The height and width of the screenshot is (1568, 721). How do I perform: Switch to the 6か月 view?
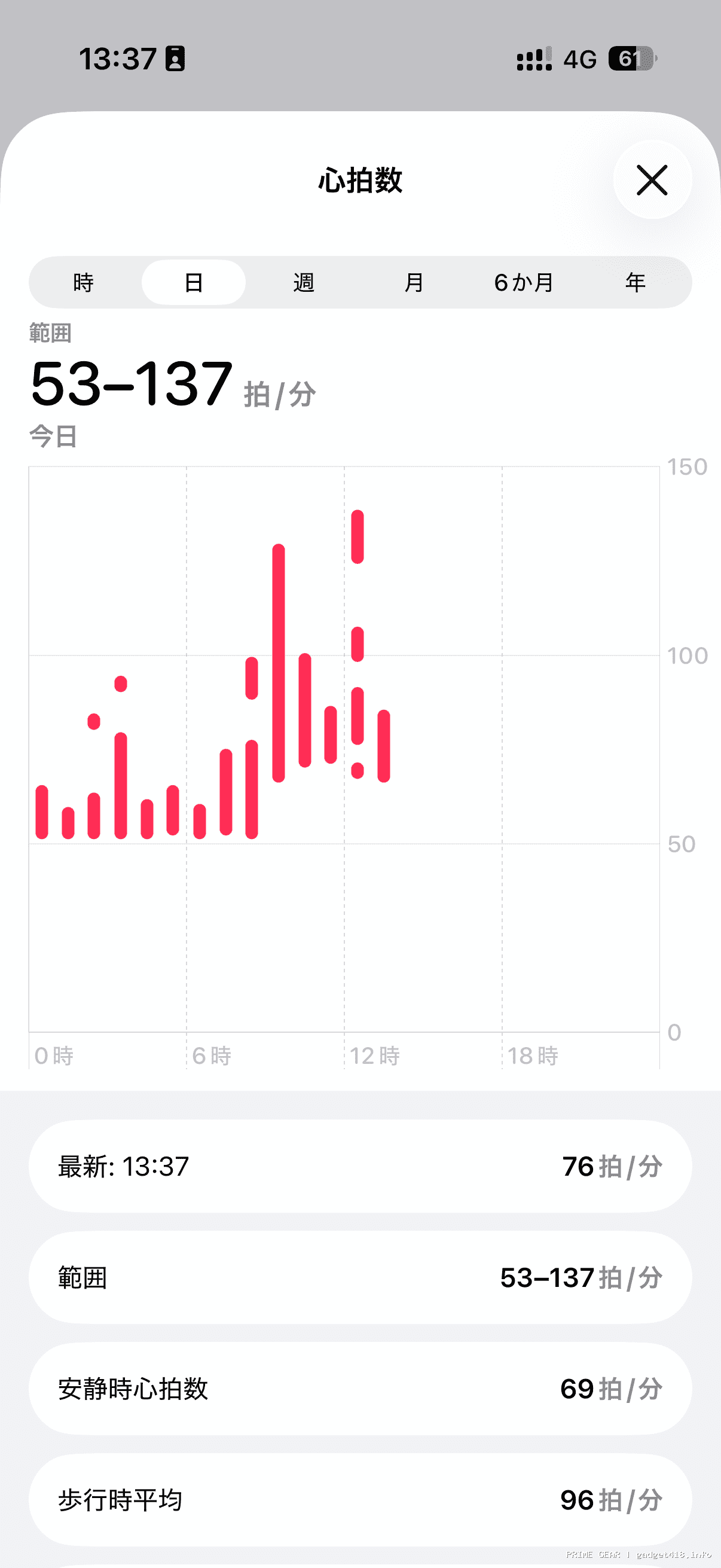524,282
